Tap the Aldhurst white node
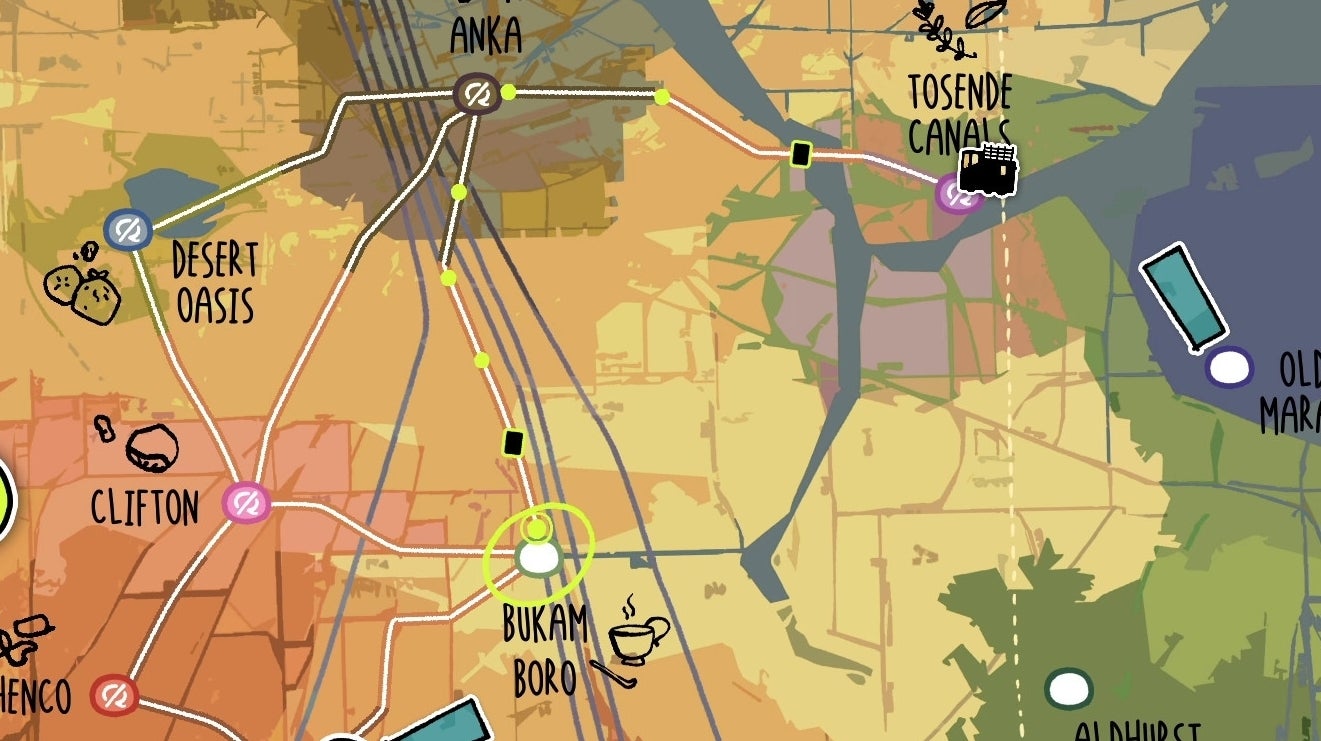1321x741 pixels. pos(1069,689)
